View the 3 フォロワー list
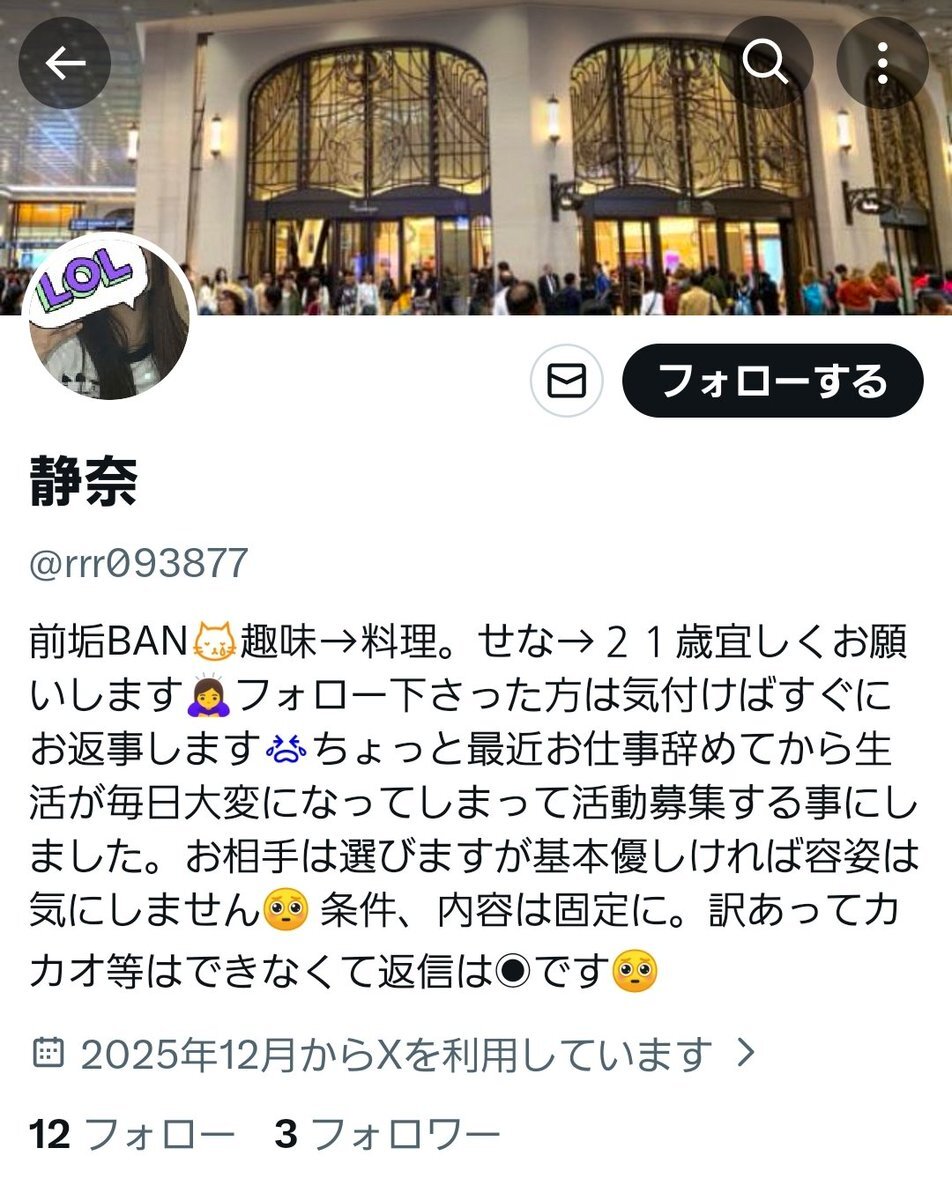952x1200 pixels. pyautogui.click(x=387, y=1134)
